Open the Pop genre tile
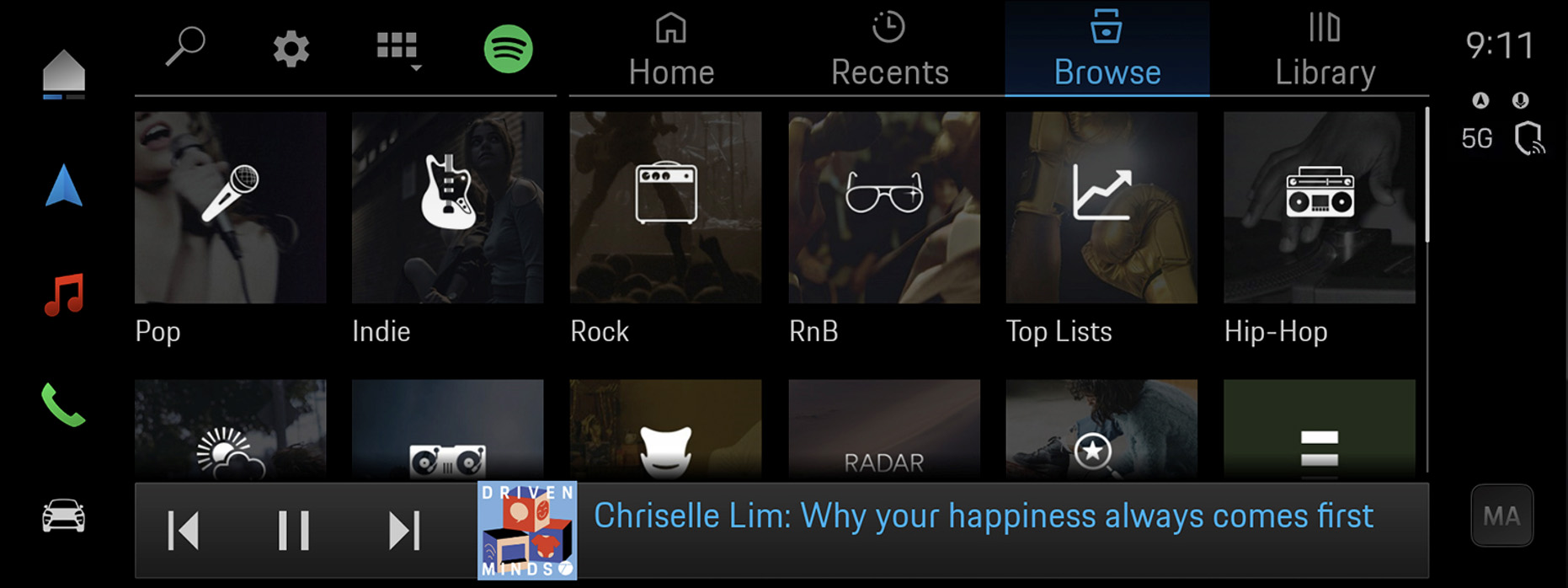This screenshot has height=588, width=1568. (230, 207)
